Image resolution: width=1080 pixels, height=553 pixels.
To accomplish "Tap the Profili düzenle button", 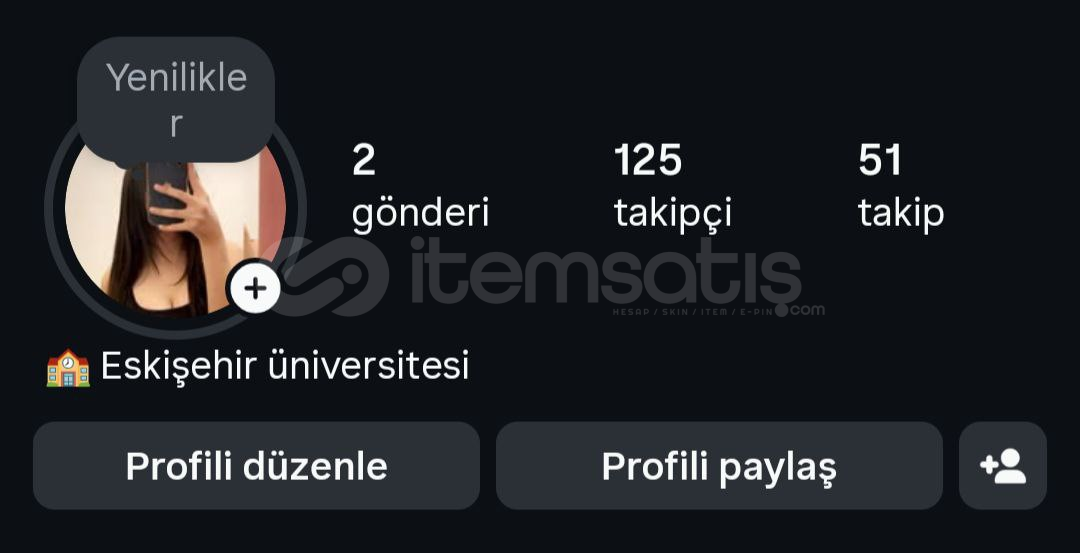I will pos(256,466).
